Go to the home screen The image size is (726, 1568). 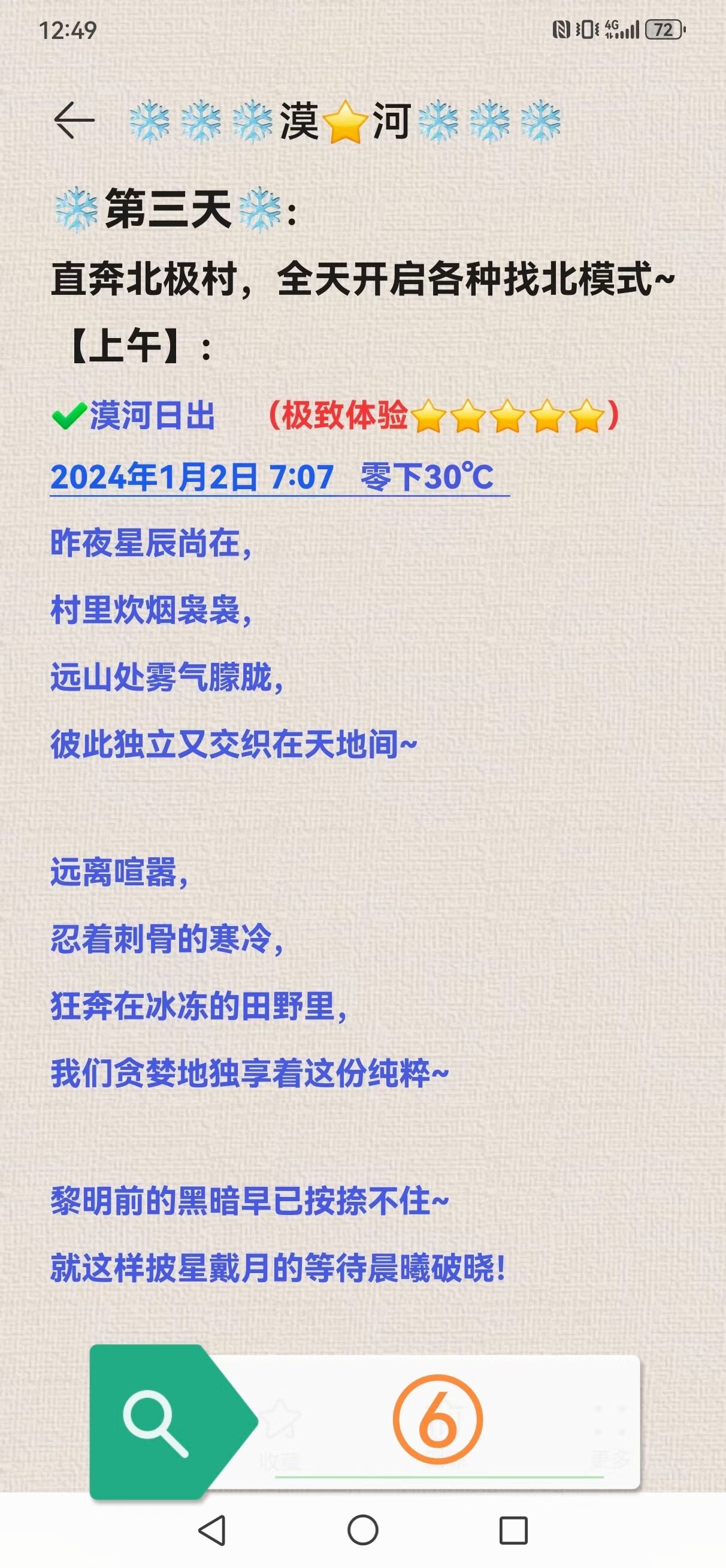362,1530
